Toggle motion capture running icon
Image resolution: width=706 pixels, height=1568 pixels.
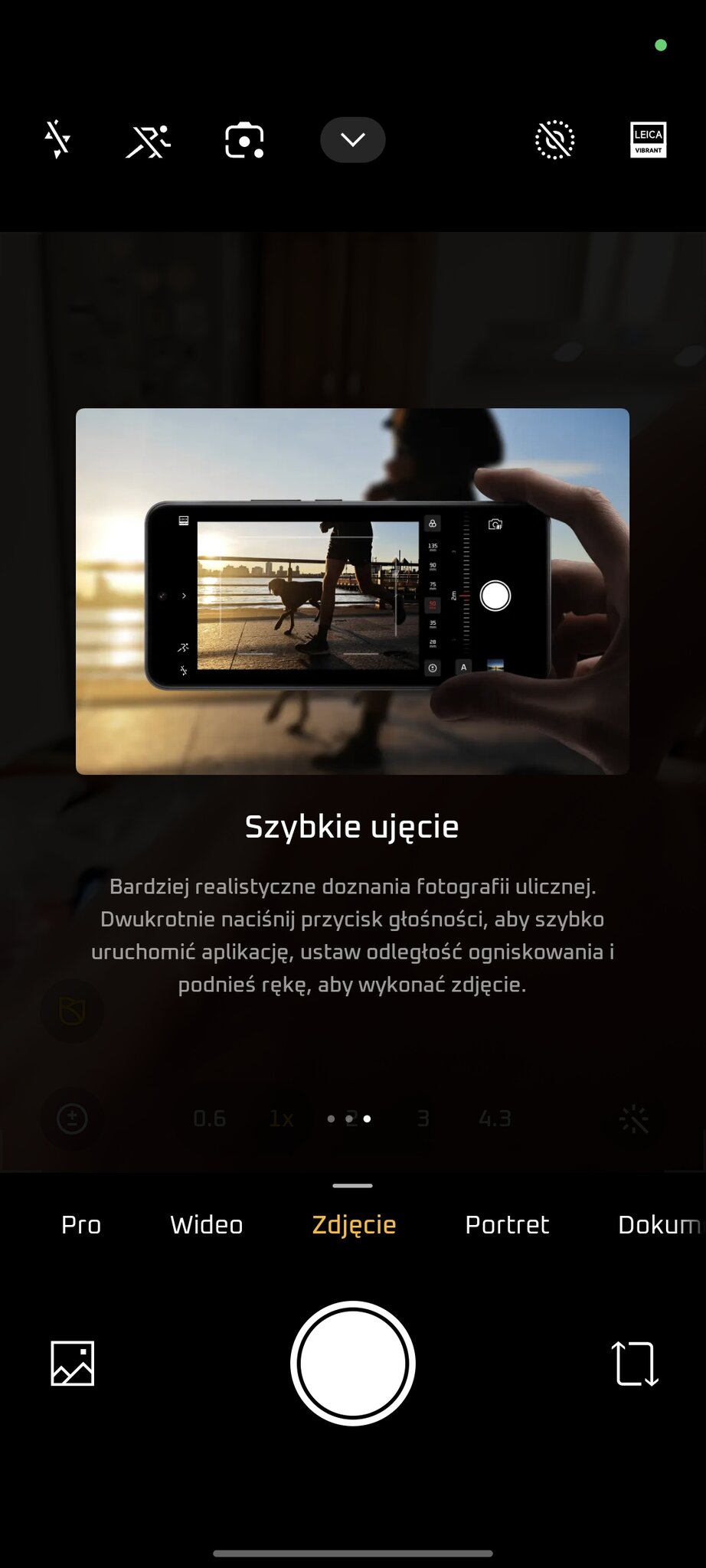point(148,141)
